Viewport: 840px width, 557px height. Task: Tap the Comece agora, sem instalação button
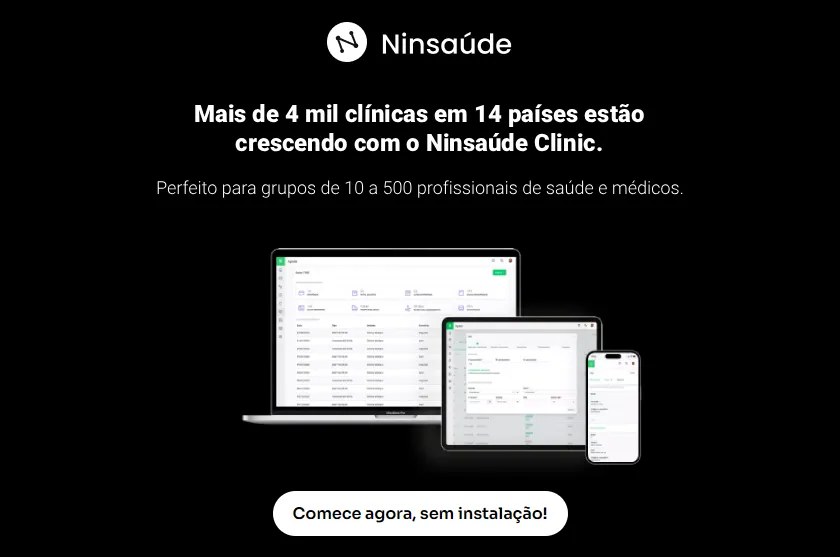pos(420,513)
